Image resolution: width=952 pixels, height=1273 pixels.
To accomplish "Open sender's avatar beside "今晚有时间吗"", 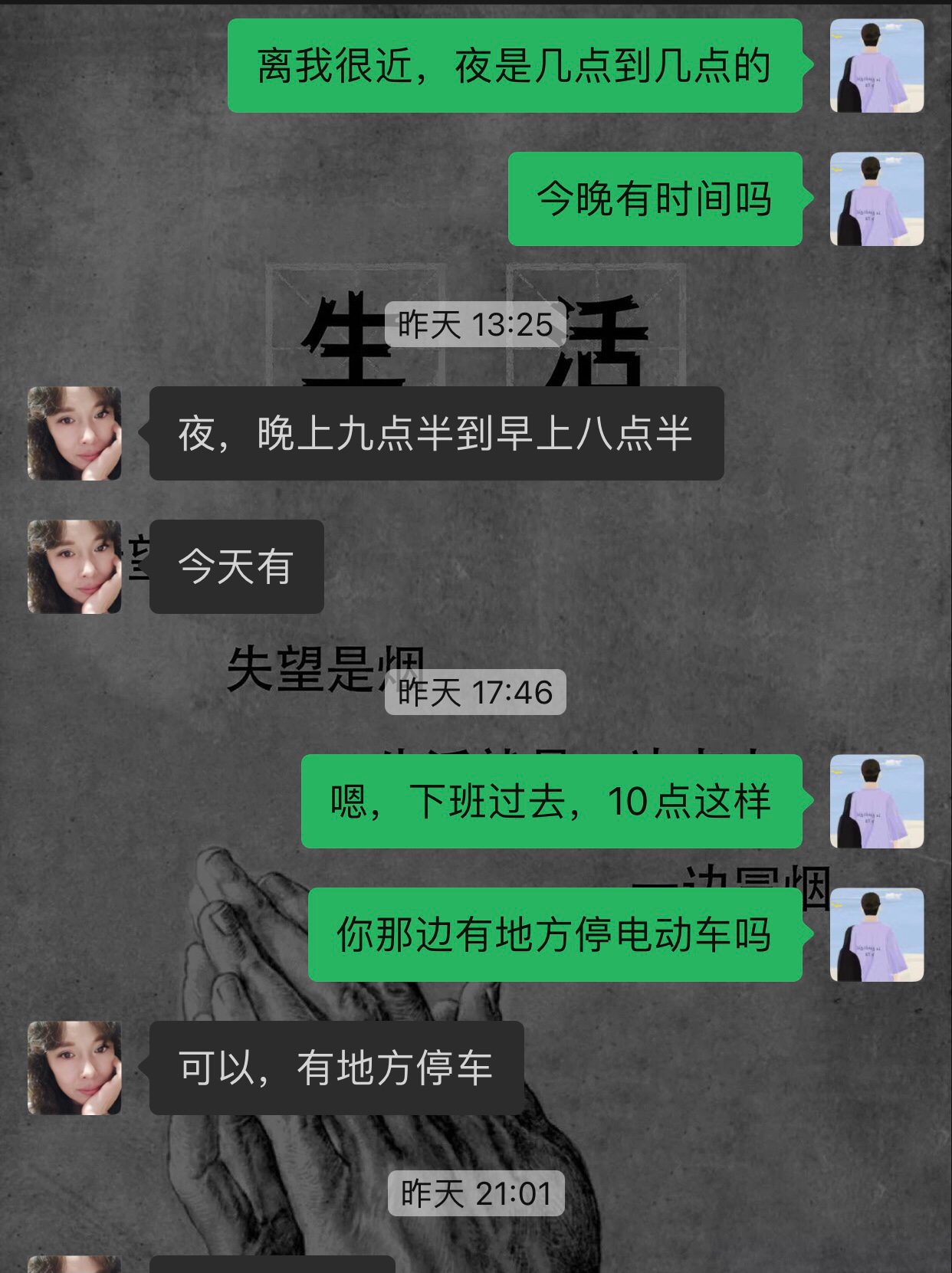I will (876, 199).
